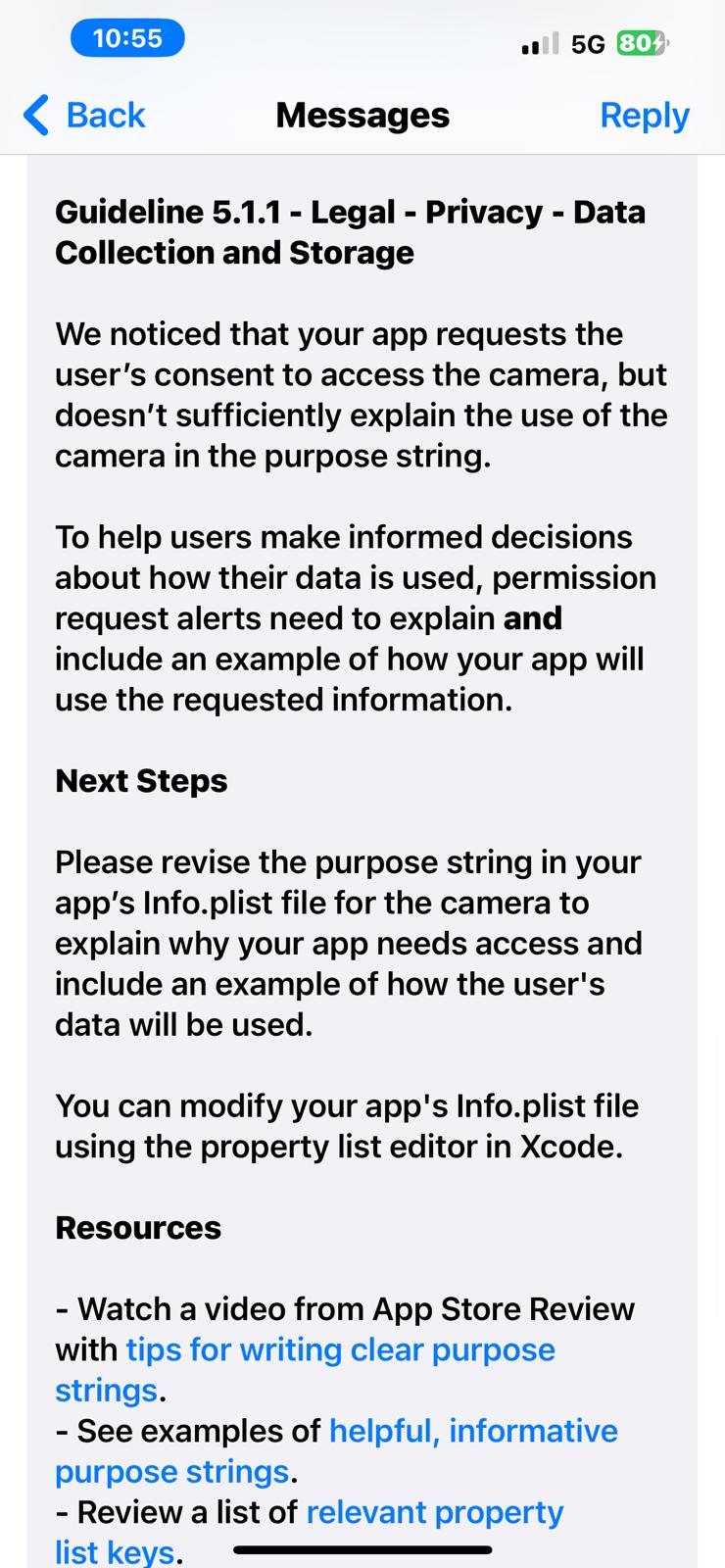
Task: Reply to the App Review message
Action: click(x=644, y=116)
